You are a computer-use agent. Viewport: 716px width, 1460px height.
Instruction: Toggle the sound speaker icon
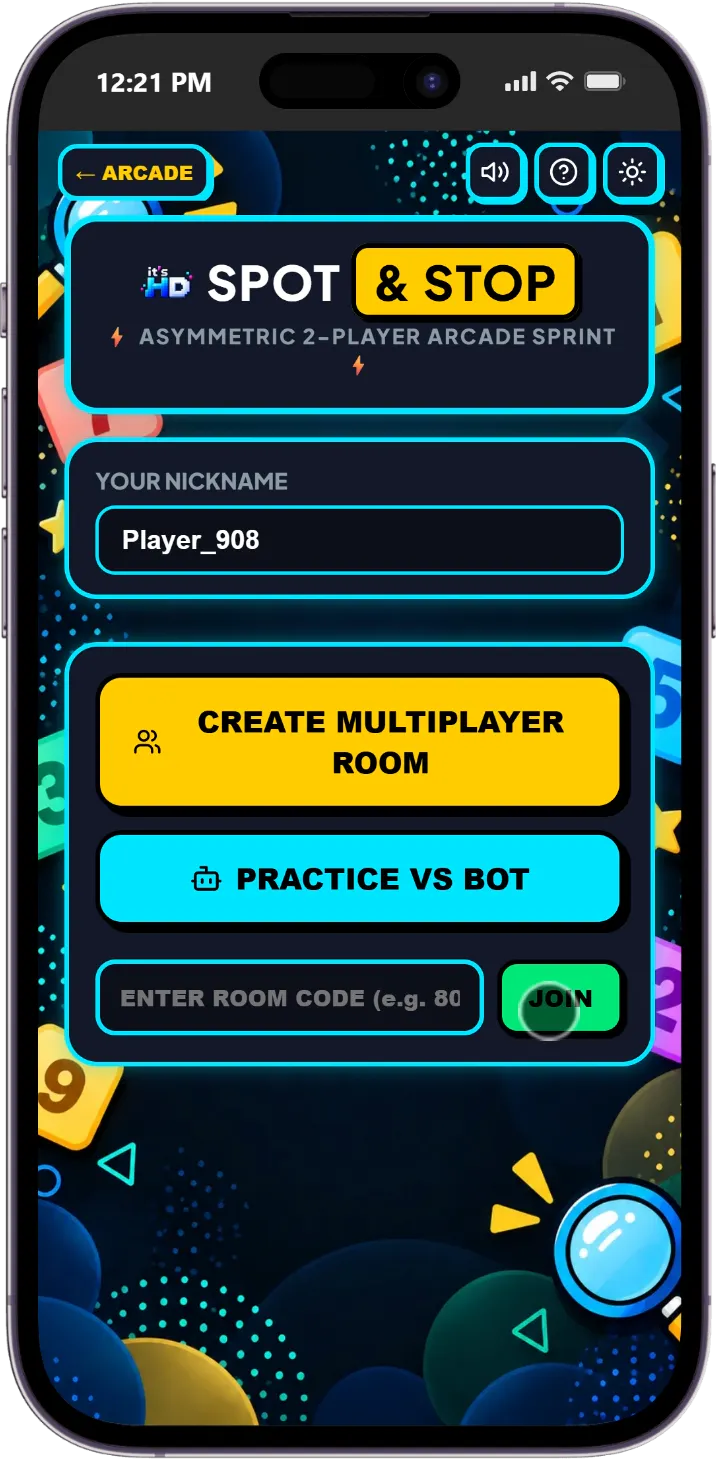(496, 173)
